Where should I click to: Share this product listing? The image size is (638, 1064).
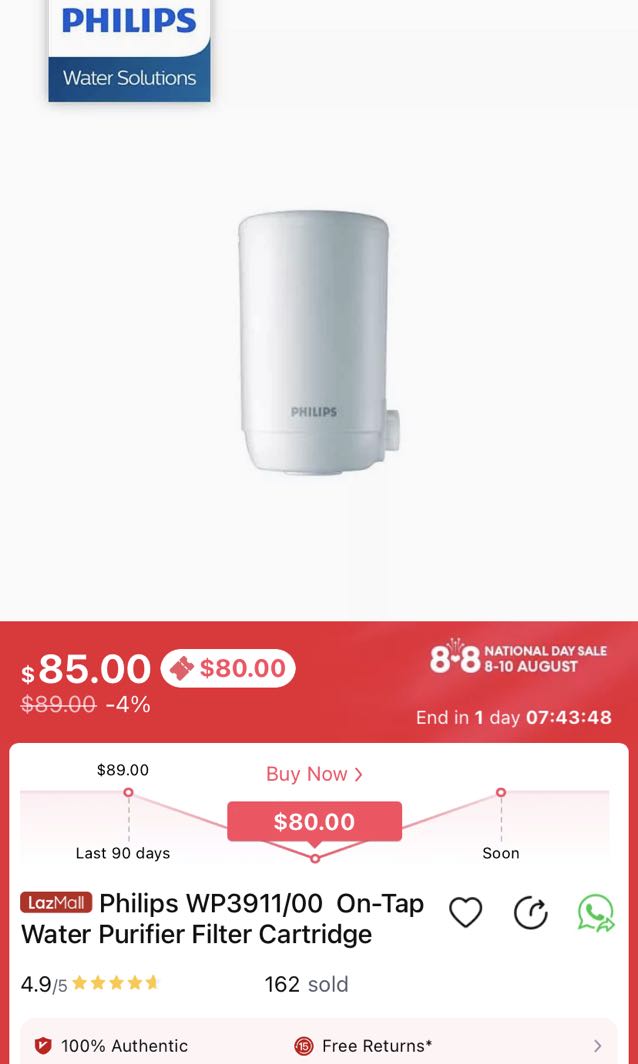pyautogui.click(x=530, y=912)
